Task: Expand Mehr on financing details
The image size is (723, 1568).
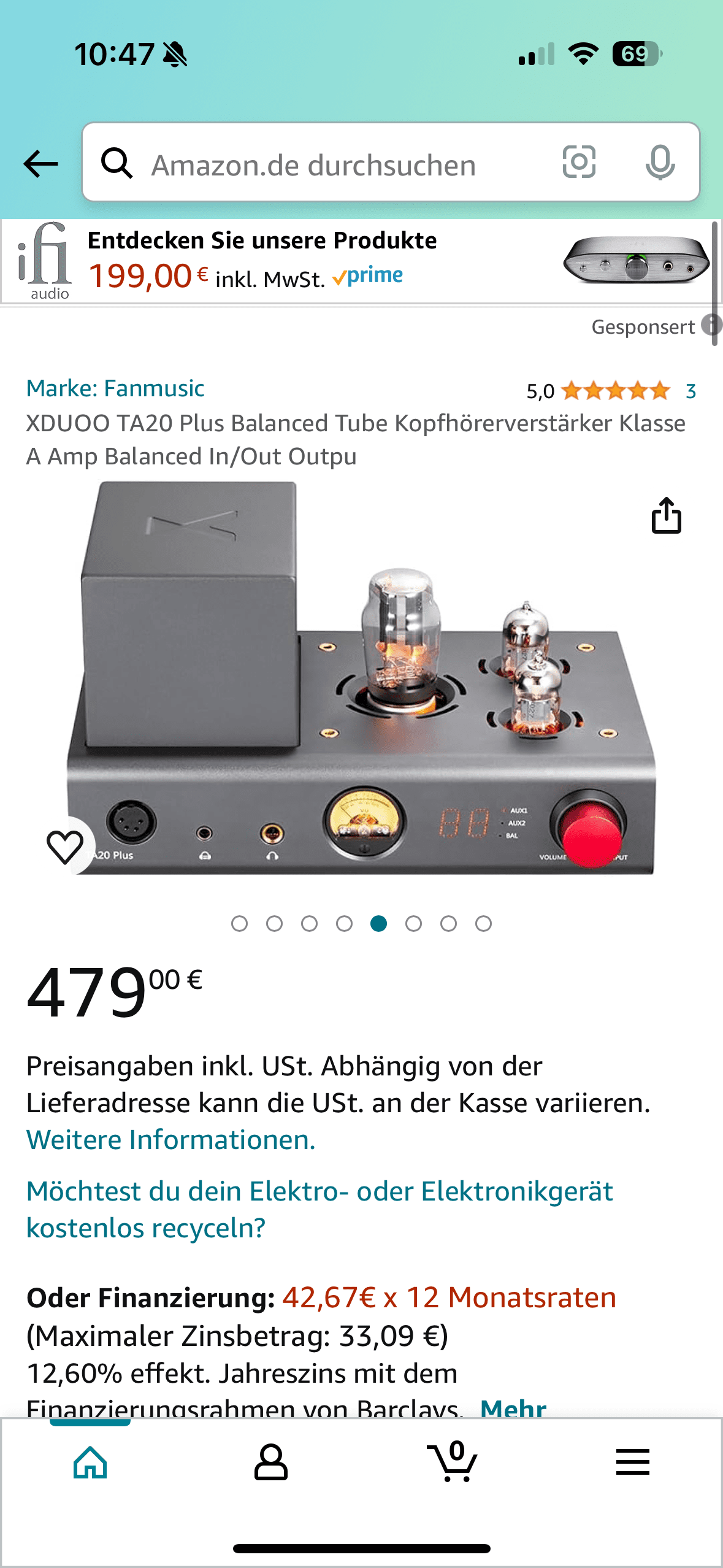Action: (x=513, y=1407)
